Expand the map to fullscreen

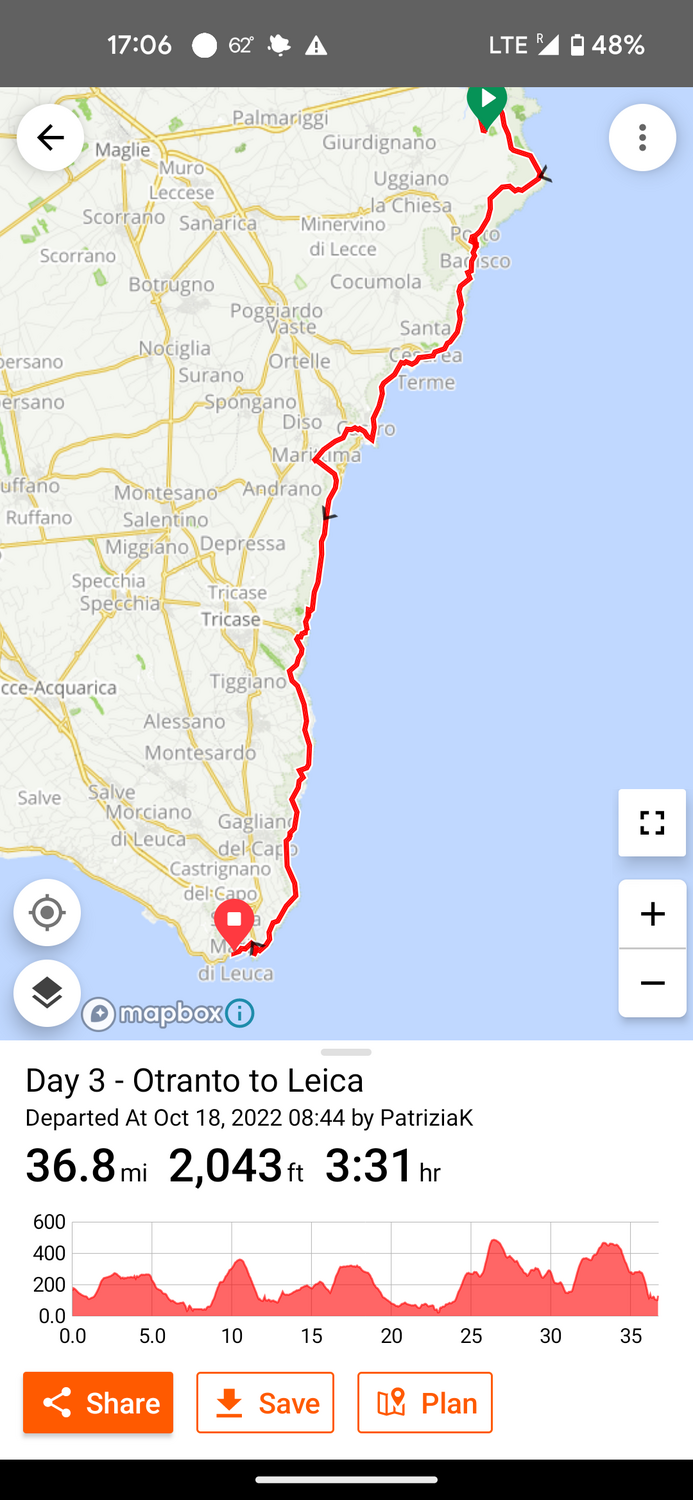tap(652, 823)
